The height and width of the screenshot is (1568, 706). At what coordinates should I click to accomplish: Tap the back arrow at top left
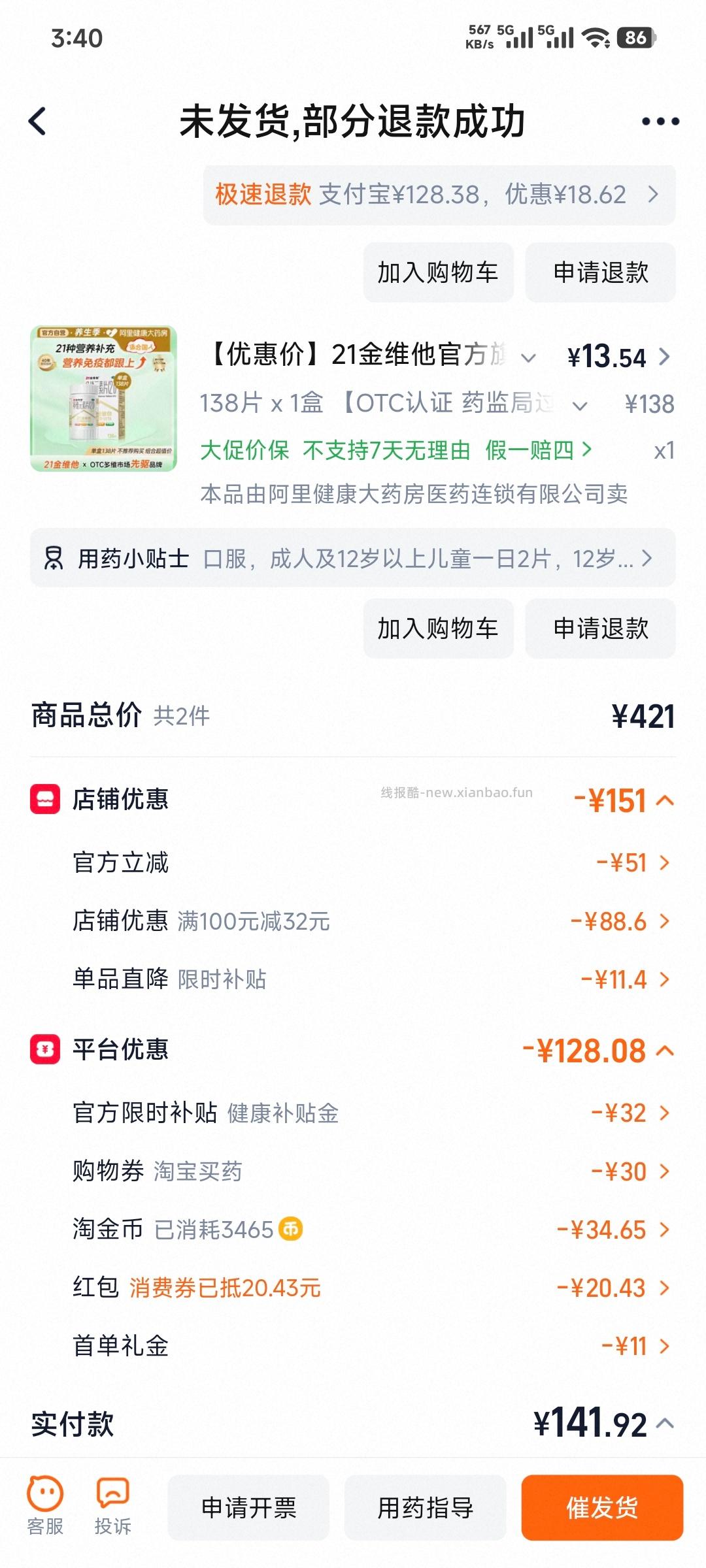point(37,121)
